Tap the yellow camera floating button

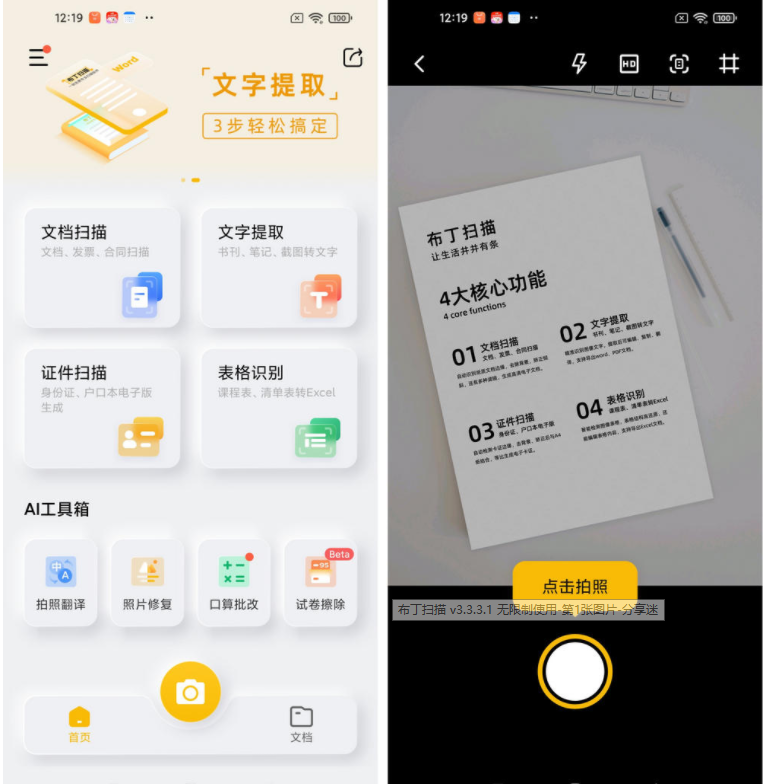(190, 691)
